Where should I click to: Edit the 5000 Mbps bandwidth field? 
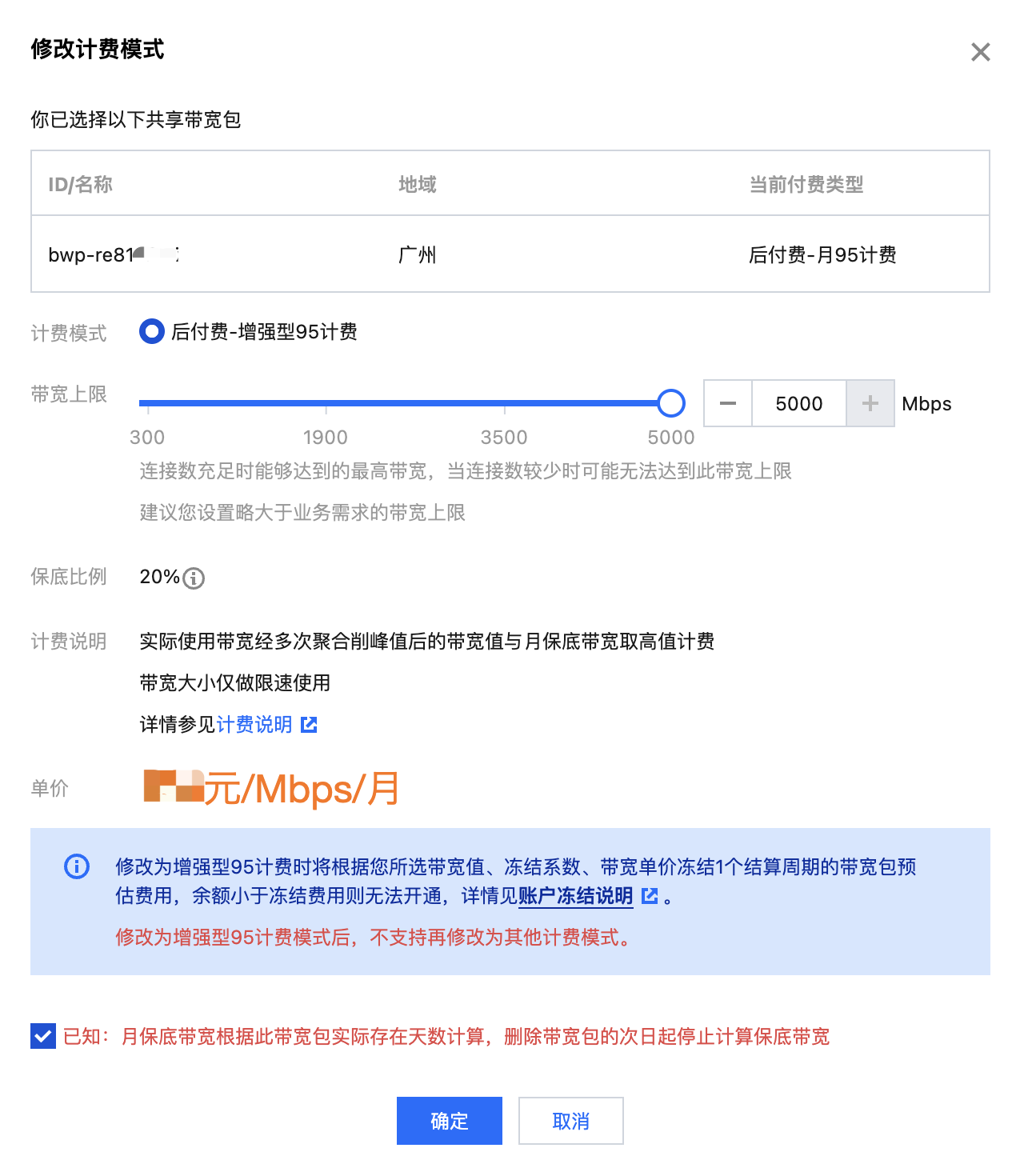798,403
